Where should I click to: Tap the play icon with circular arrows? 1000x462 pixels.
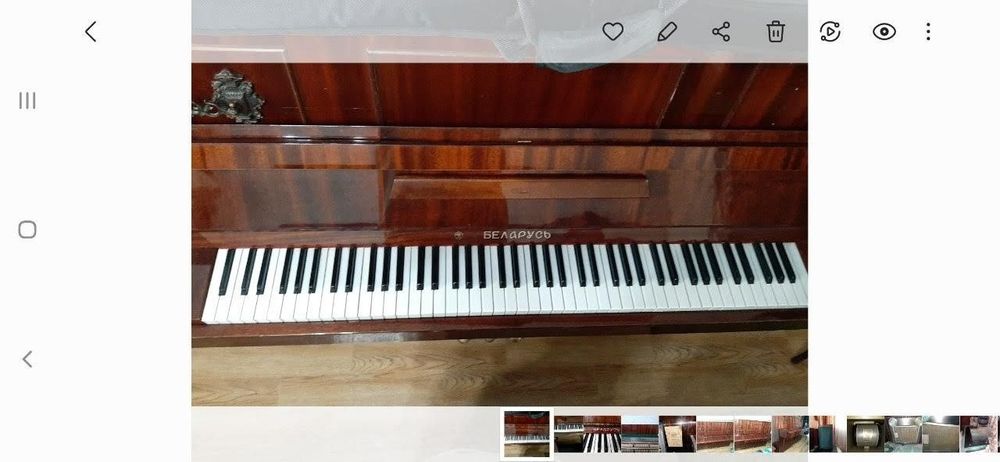tap(830, 32)
